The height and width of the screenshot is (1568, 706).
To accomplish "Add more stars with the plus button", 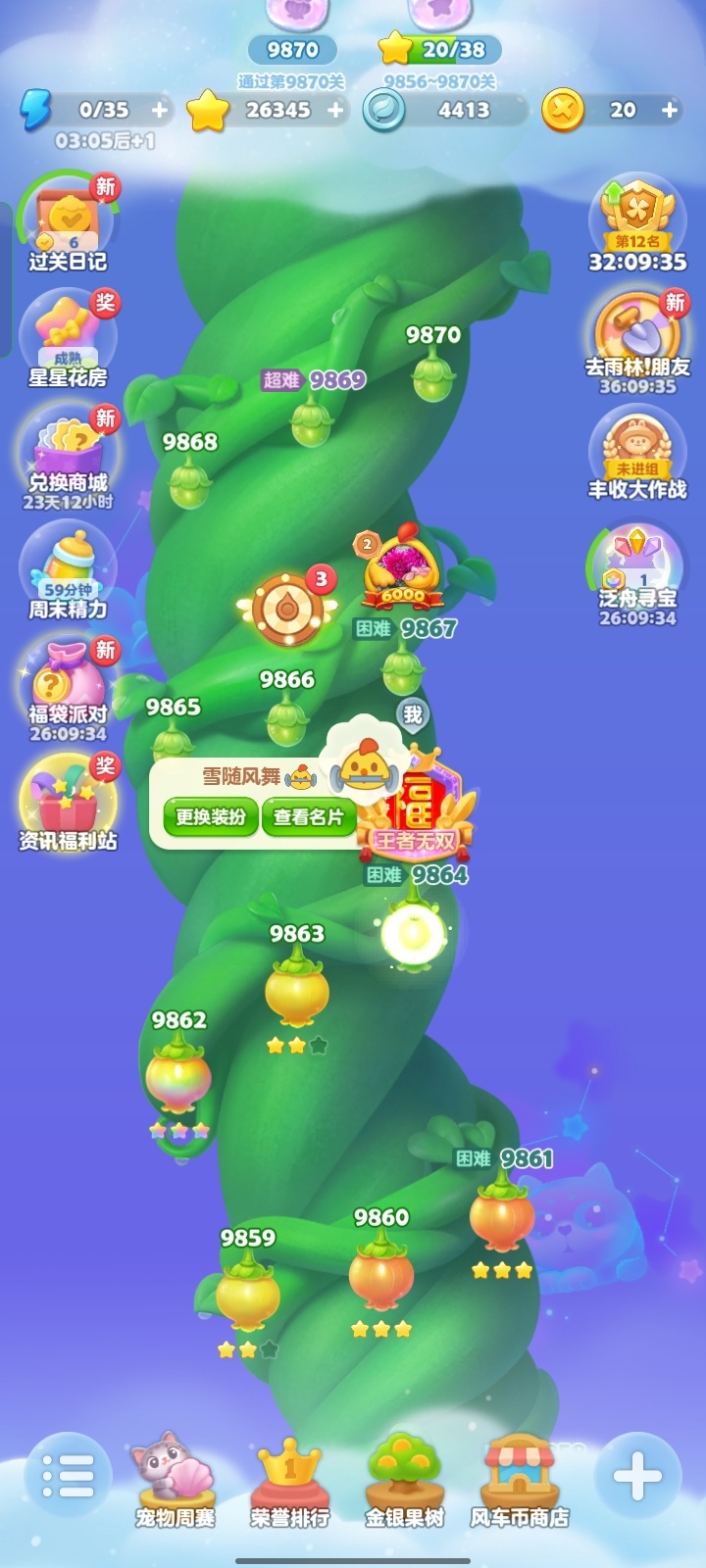I will (x=335, y=110).
